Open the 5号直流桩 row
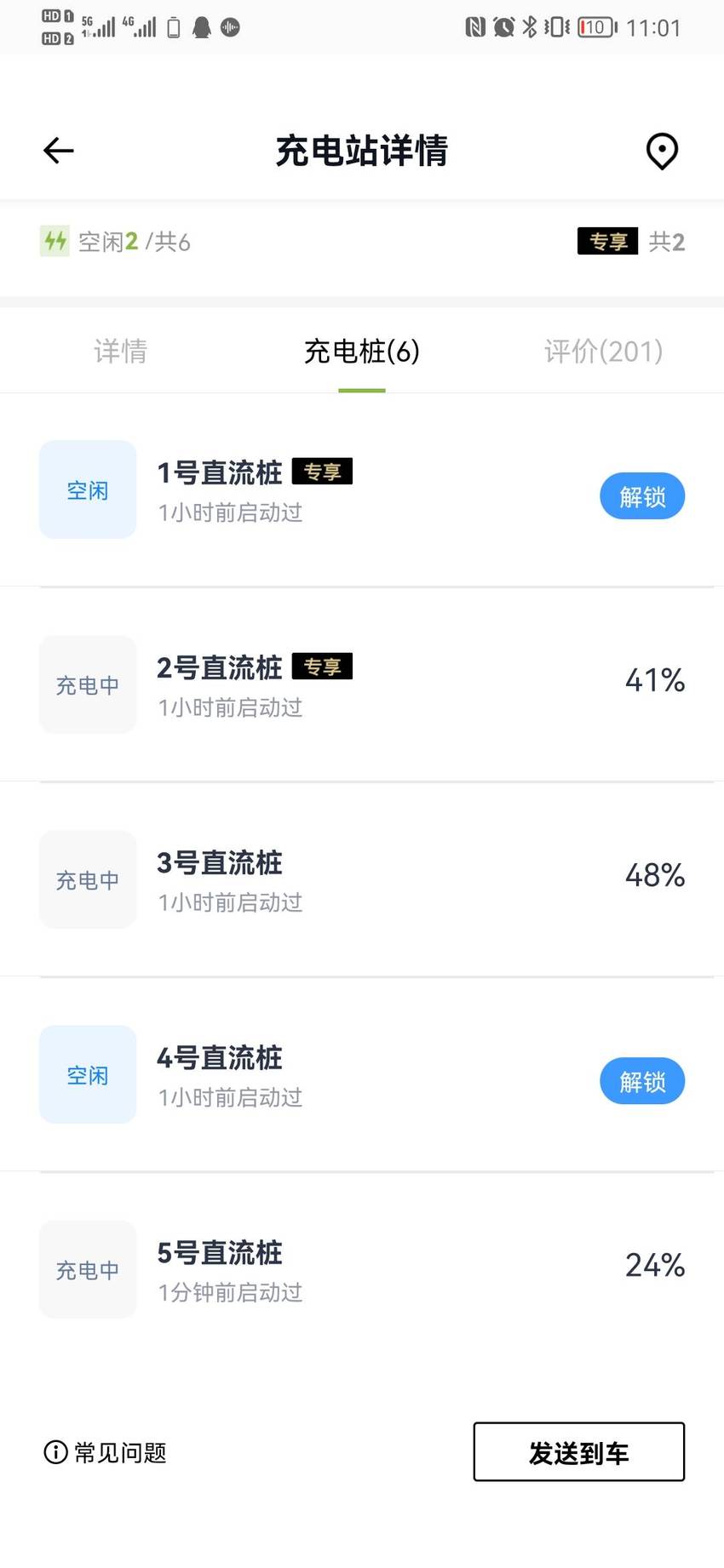This screenshot has height=1568, width=724. pos(362,1269)
